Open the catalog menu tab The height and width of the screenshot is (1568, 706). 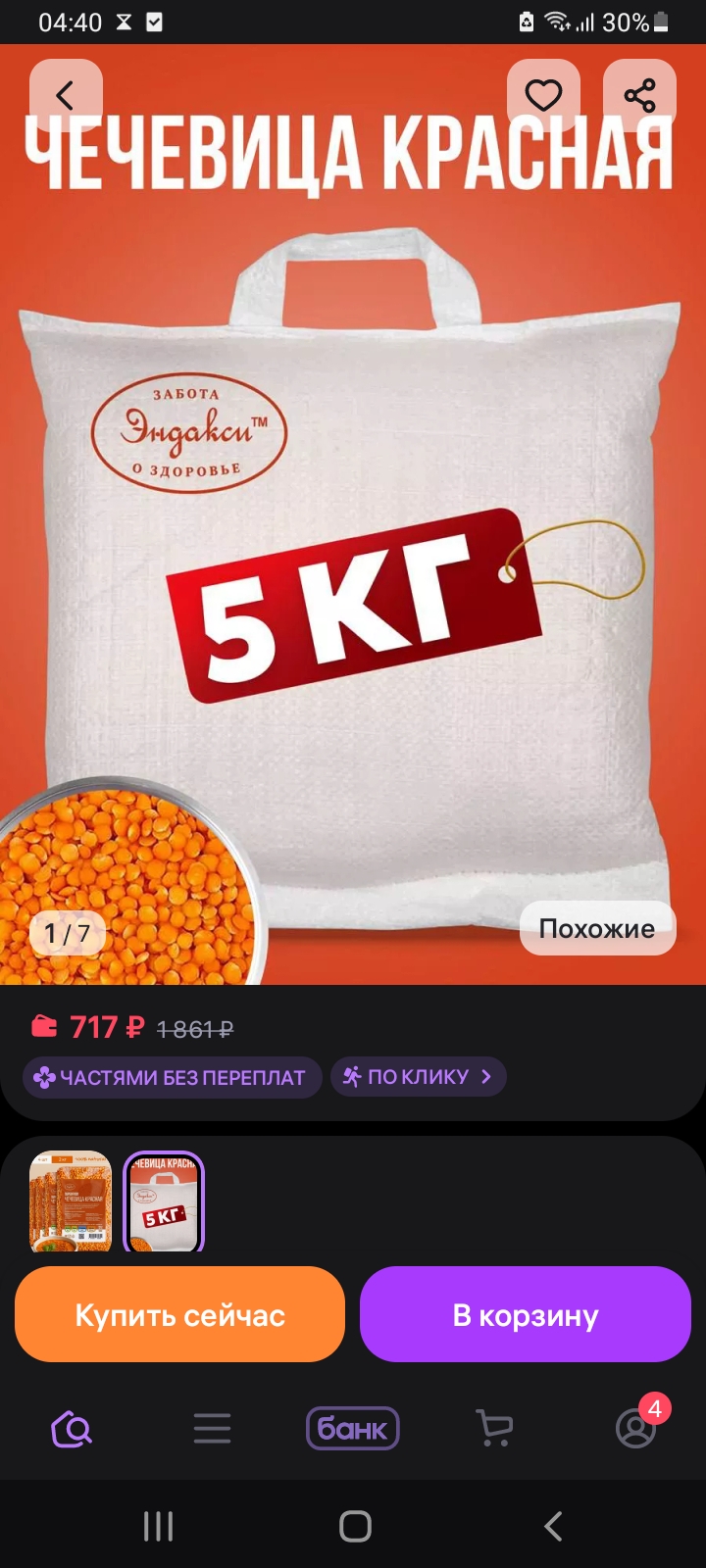tap(212, 1429)
